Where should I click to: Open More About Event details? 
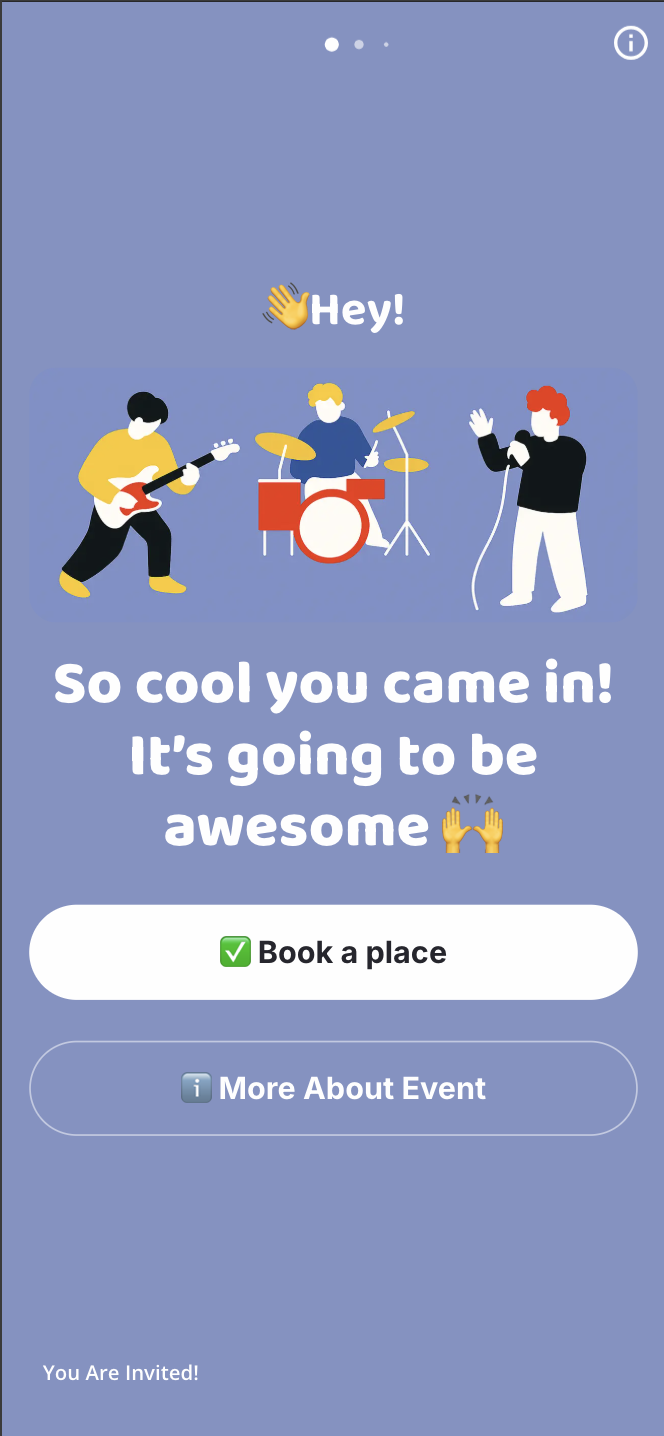333,1088
